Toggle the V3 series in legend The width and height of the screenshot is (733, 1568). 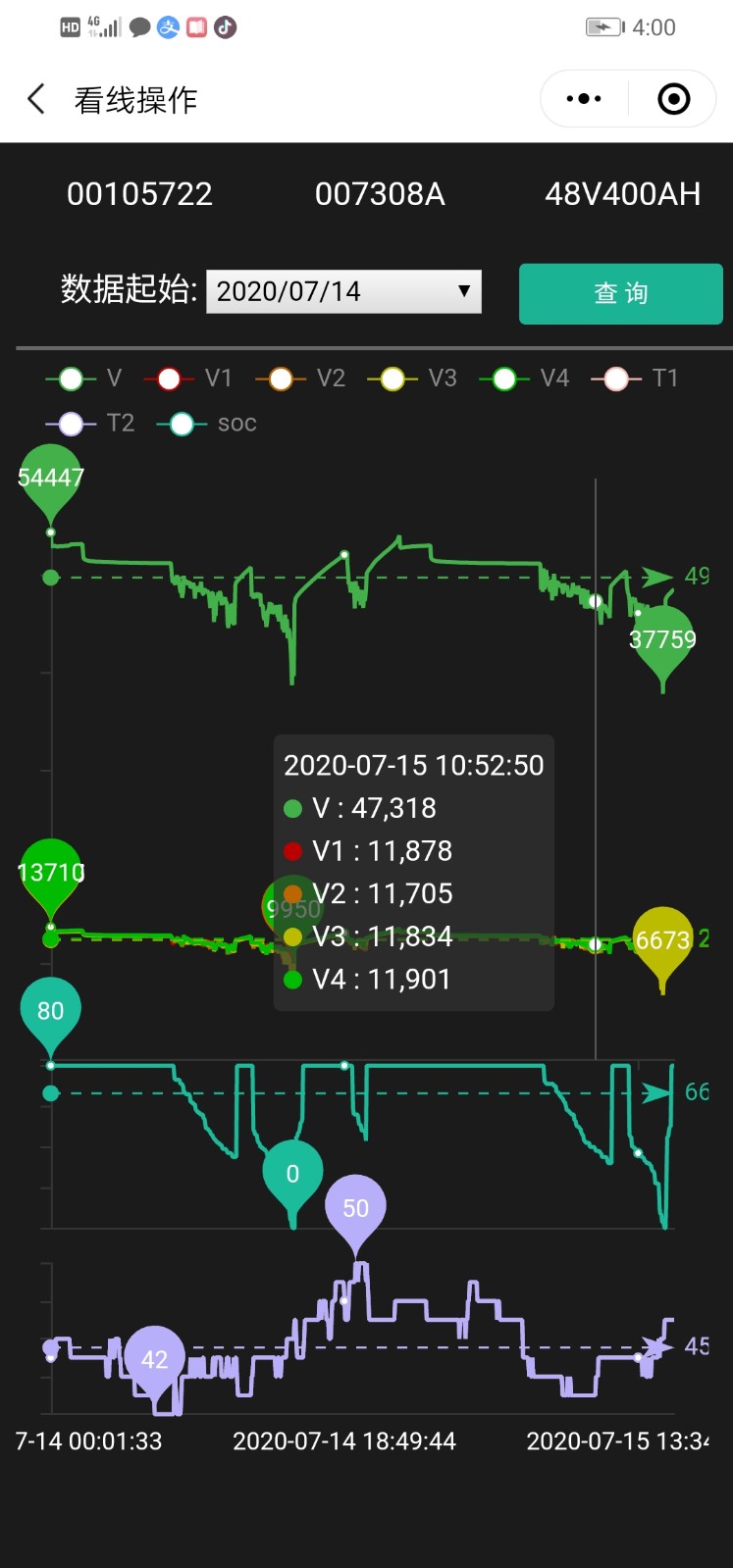412,379
